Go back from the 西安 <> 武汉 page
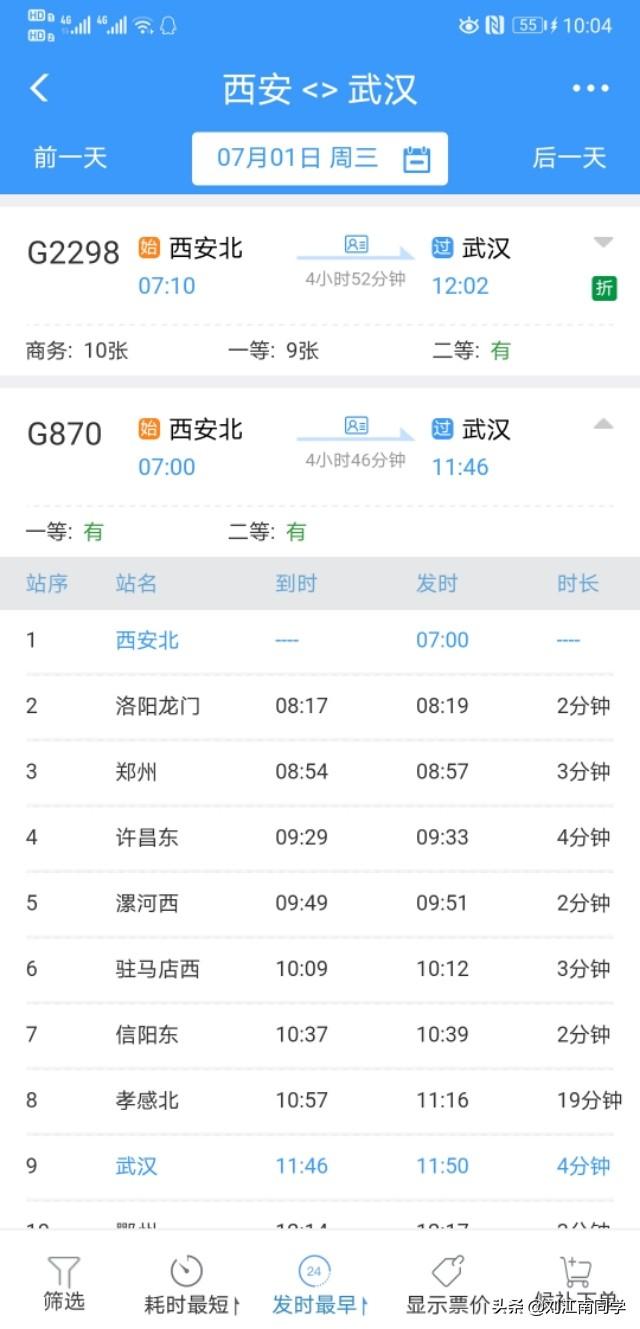Screen dimensions: 640x1329 tap(39, 88)
